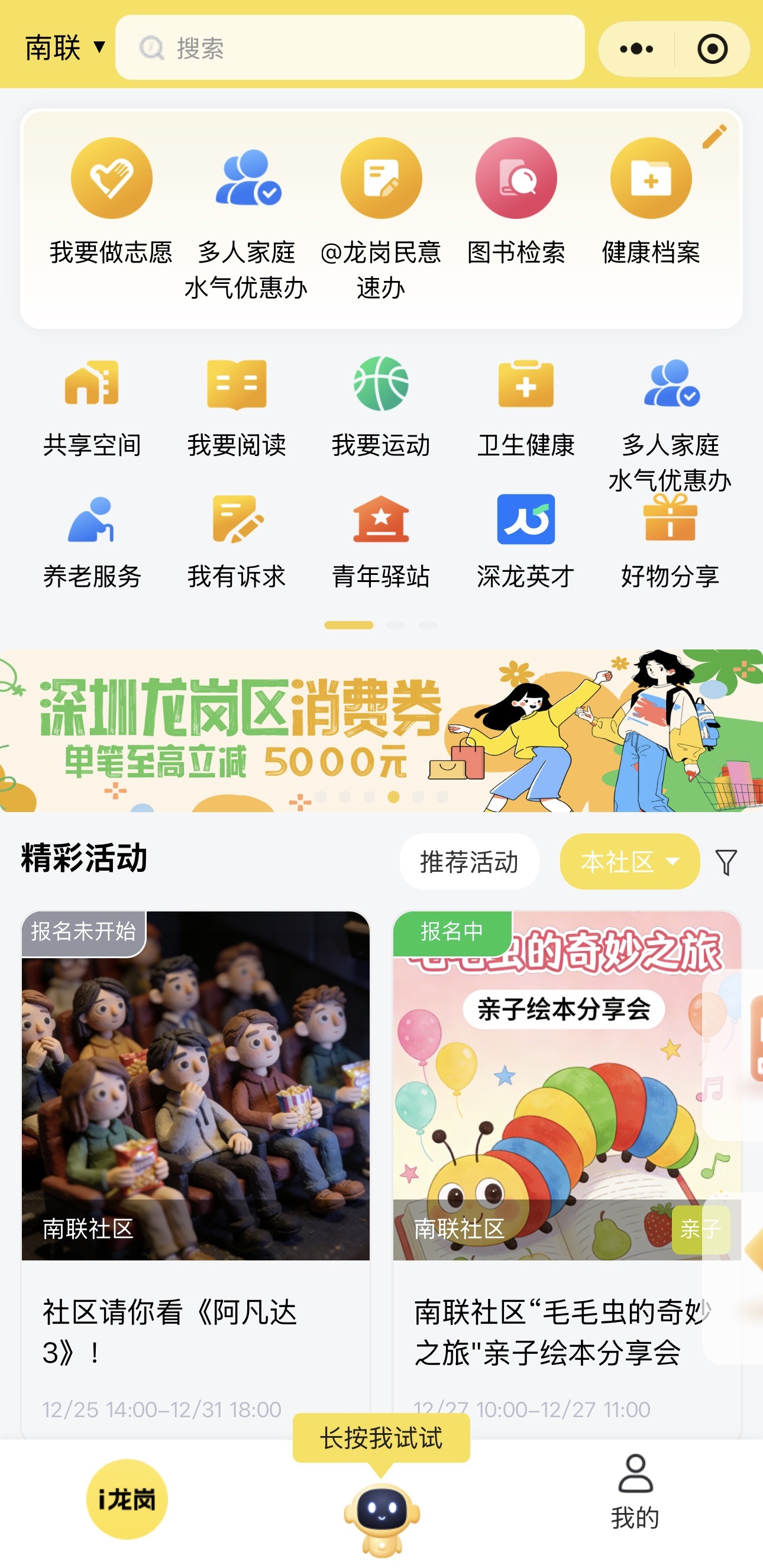Expand the 本社区 filter dropdown
Viewport: 763px width, 1568px height.
point(629,862)
